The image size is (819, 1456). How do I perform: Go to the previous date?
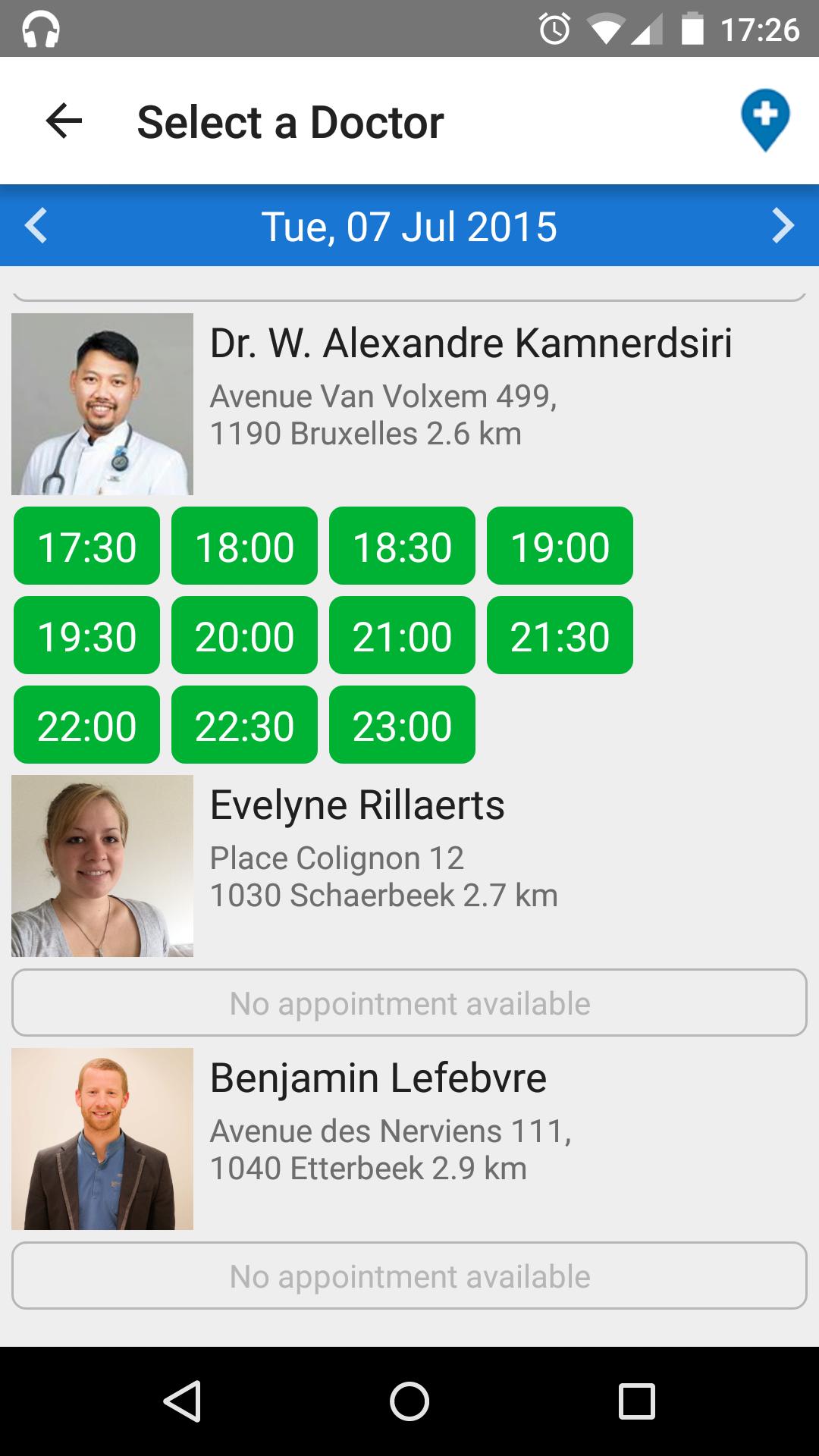click(x=36, y=226)
